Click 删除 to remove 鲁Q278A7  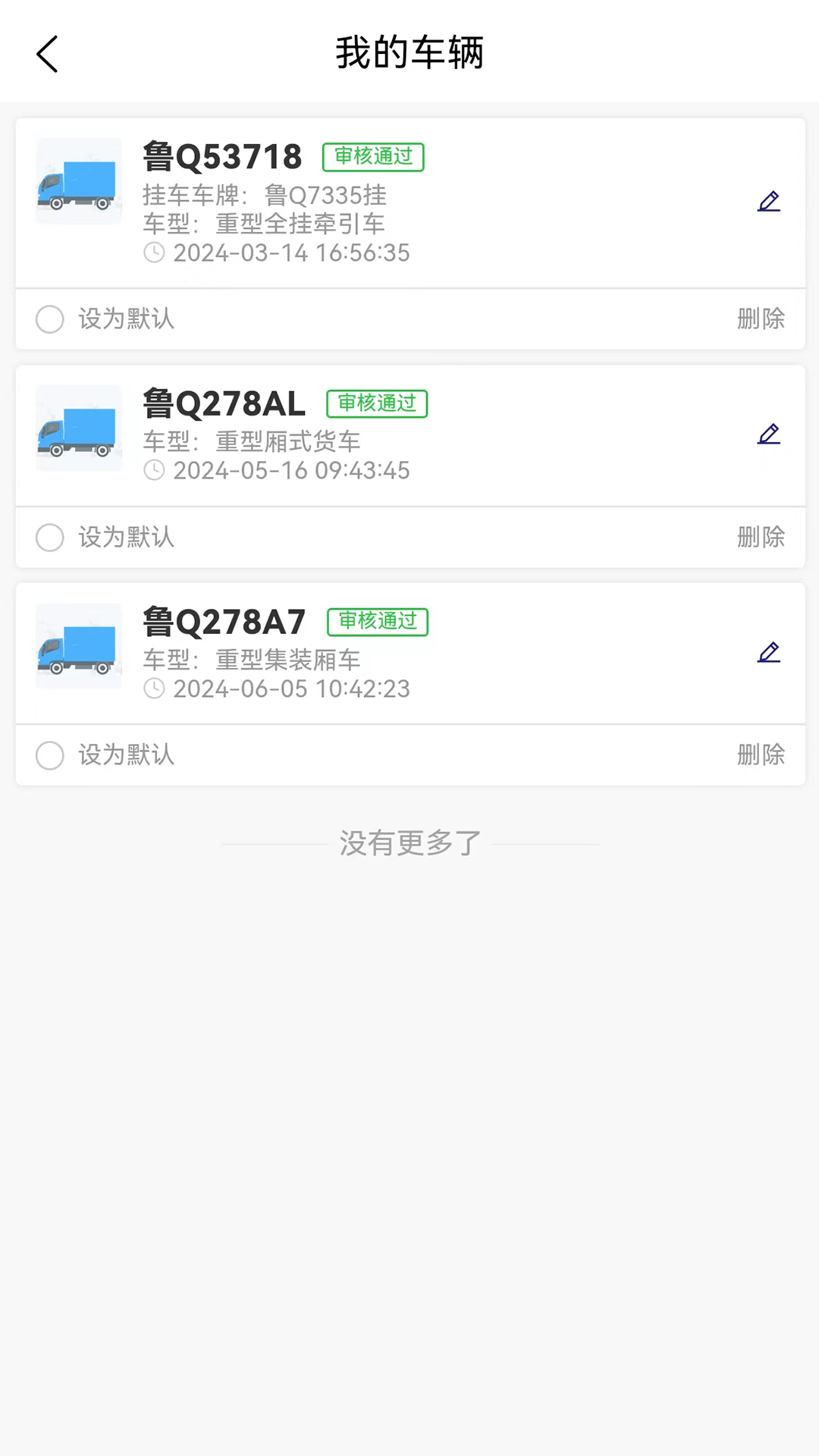point(761,755)
